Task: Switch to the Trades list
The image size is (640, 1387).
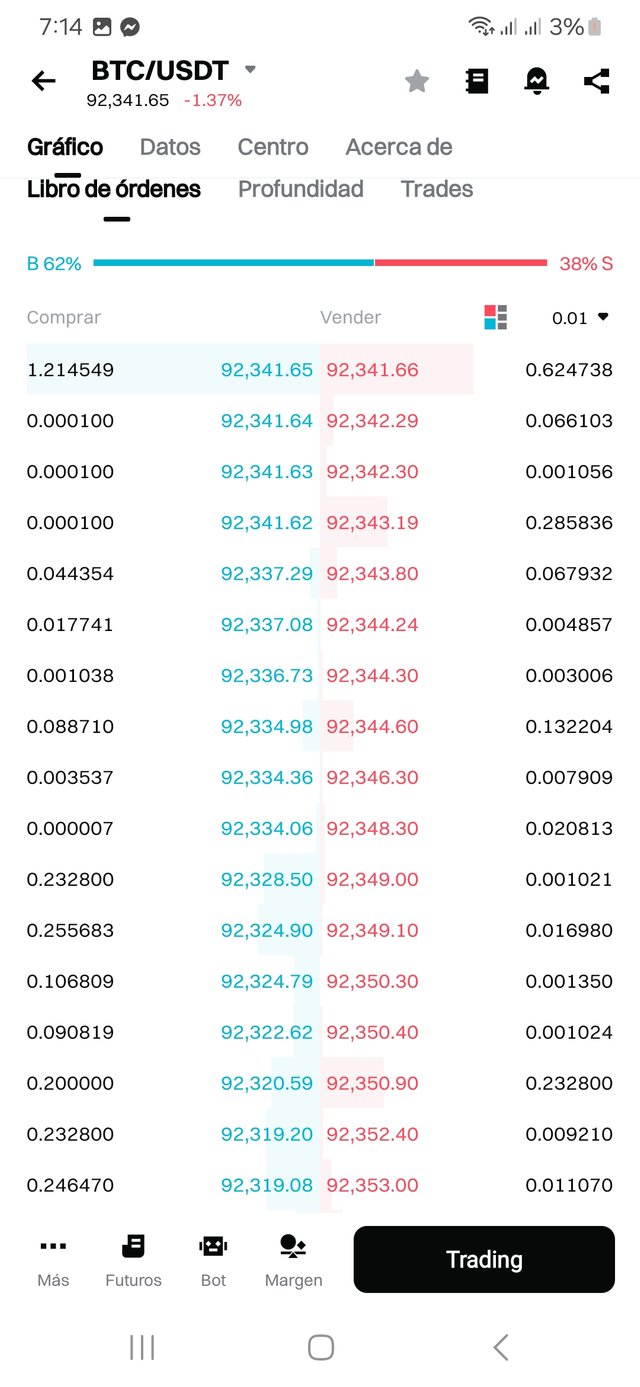Action: pos(437,189)
